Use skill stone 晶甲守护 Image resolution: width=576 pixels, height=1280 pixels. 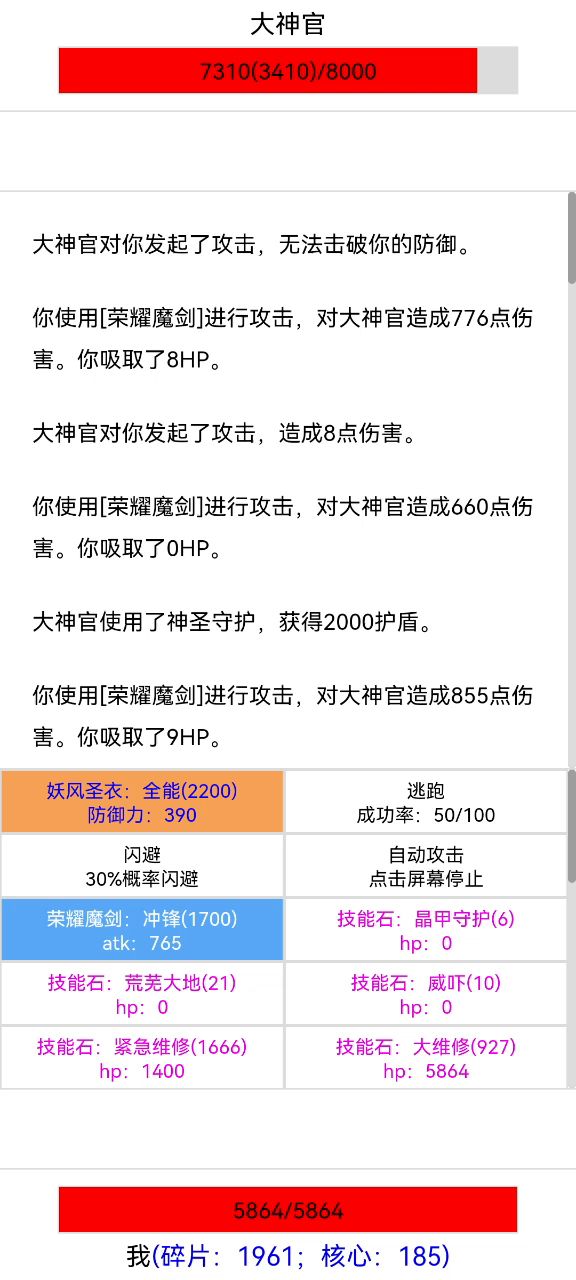(x=426, y=930)
